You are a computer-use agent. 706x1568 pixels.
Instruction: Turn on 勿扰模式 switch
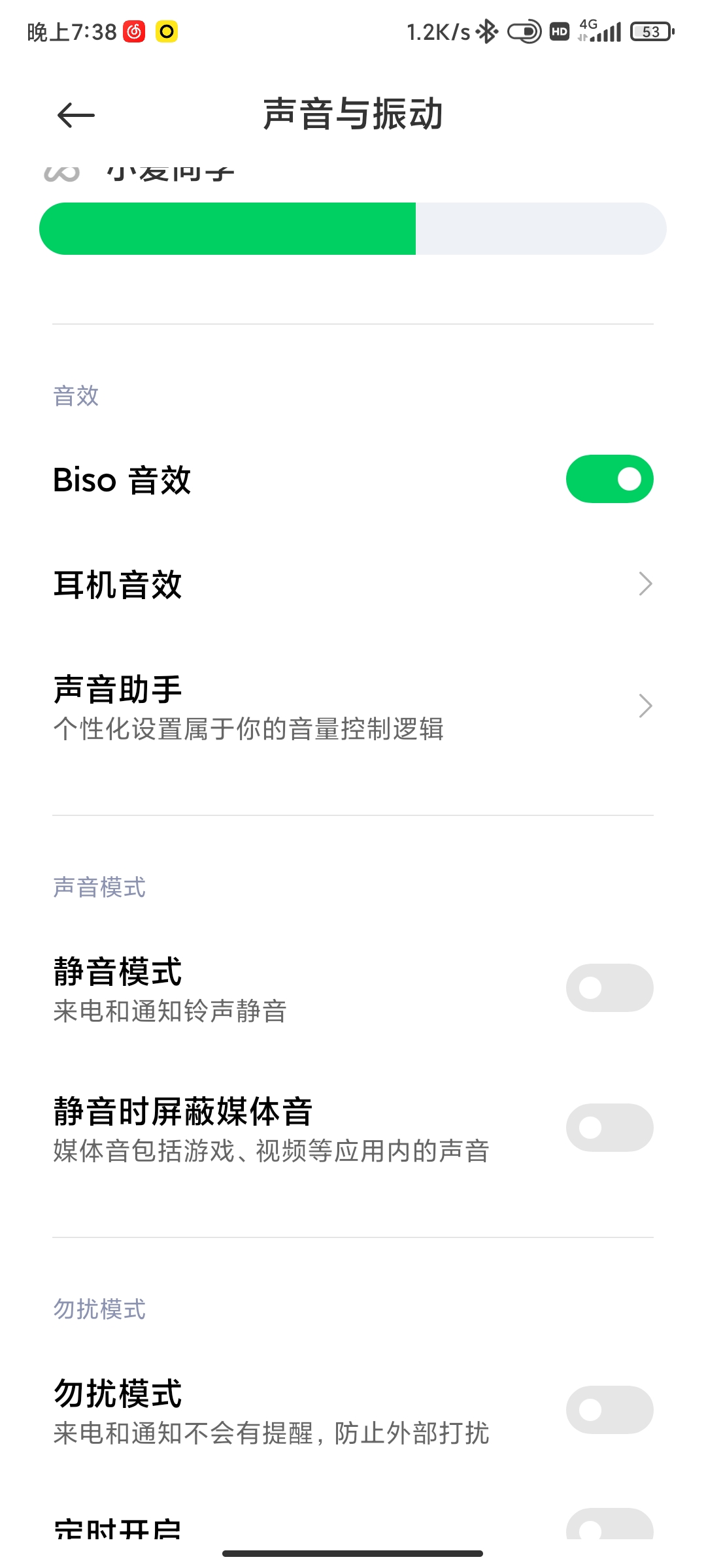[609, 1410]
